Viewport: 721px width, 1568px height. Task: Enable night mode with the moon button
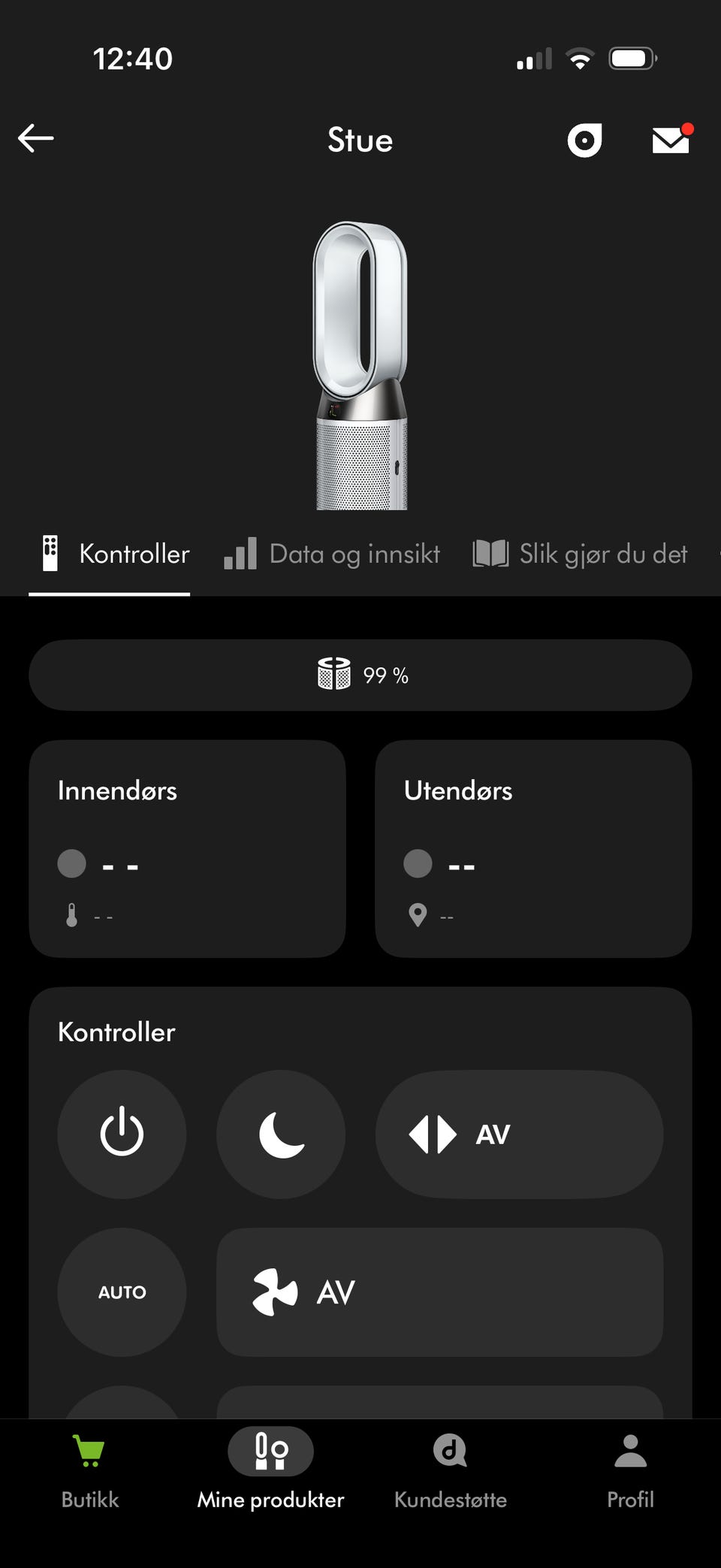(281, 1134)
